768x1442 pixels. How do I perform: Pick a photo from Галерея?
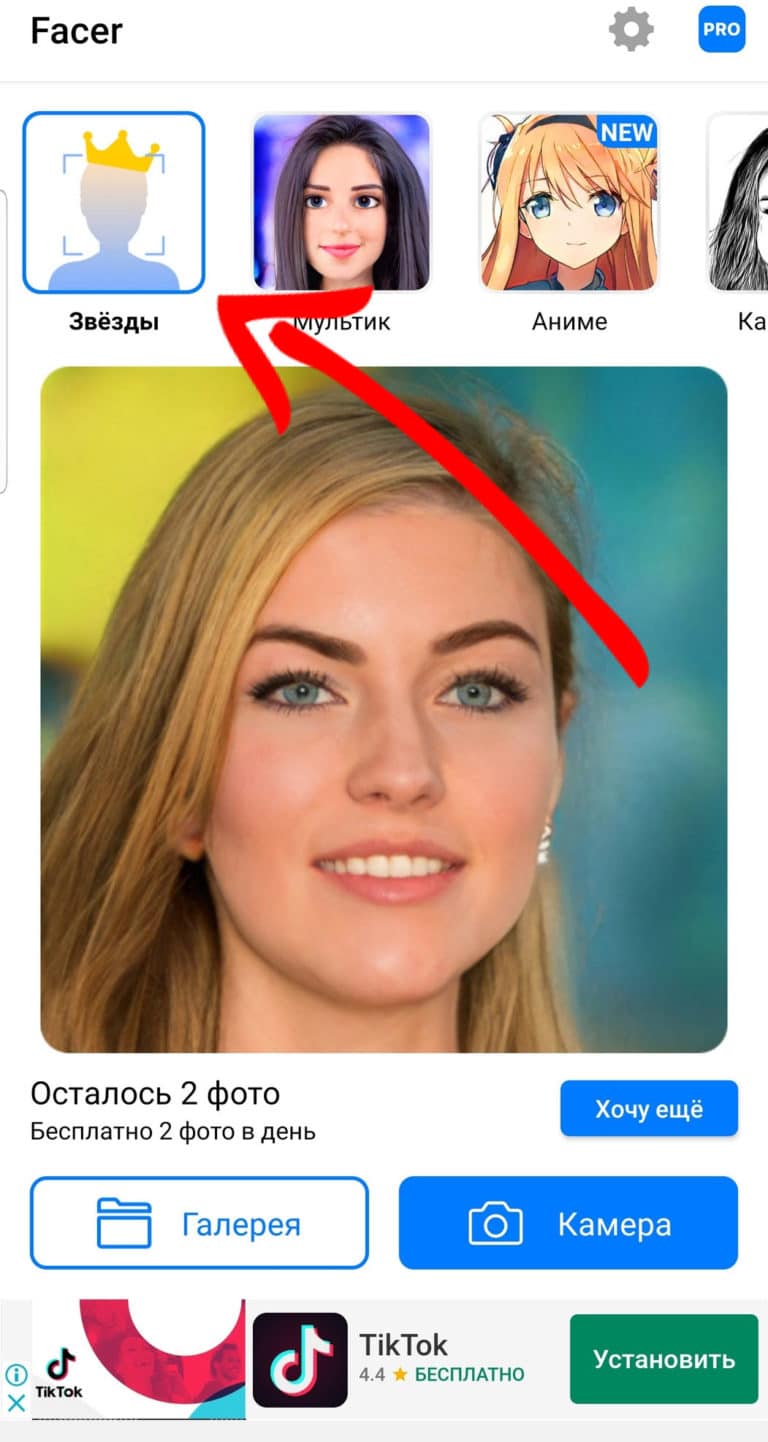(x=199, y=1223)
